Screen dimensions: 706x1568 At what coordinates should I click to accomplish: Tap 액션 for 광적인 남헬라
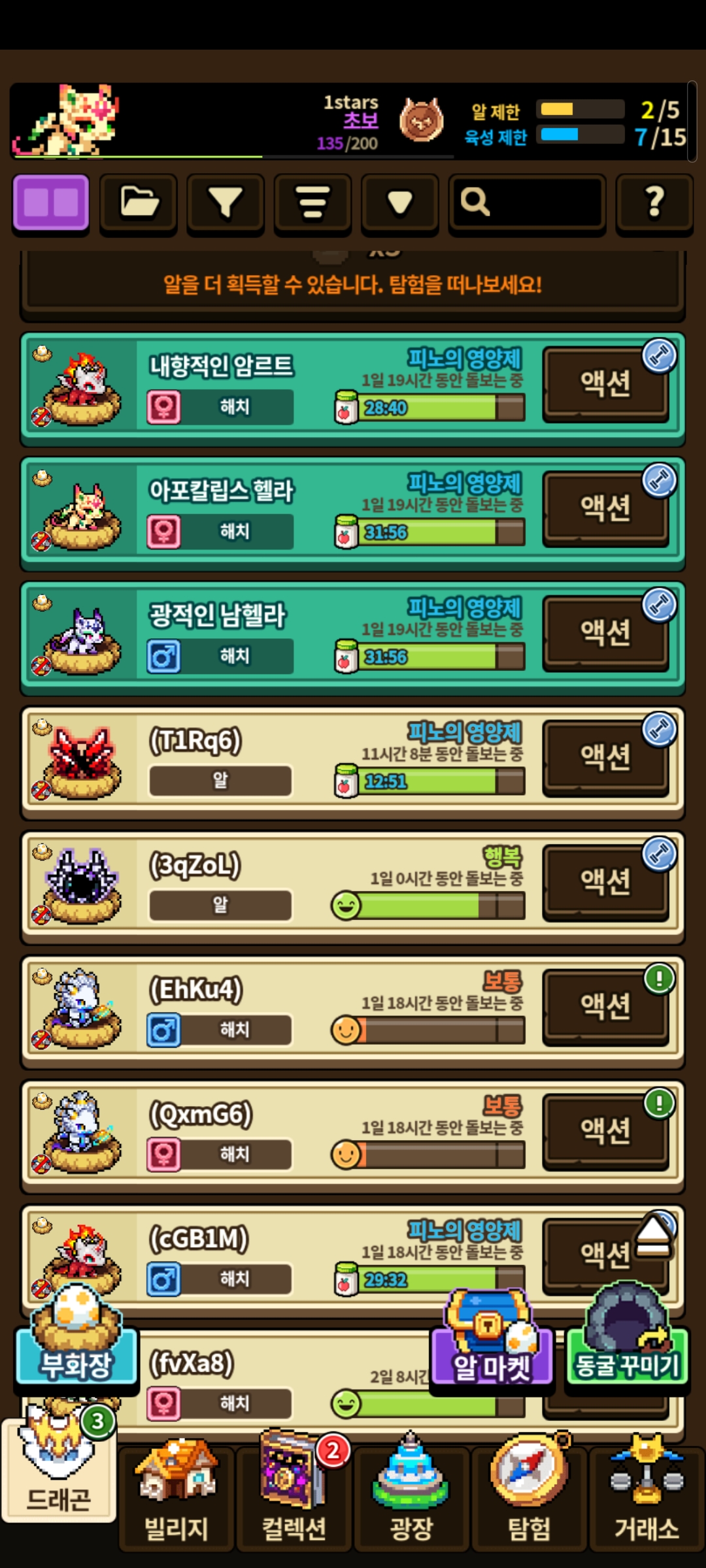coord(605,633)
